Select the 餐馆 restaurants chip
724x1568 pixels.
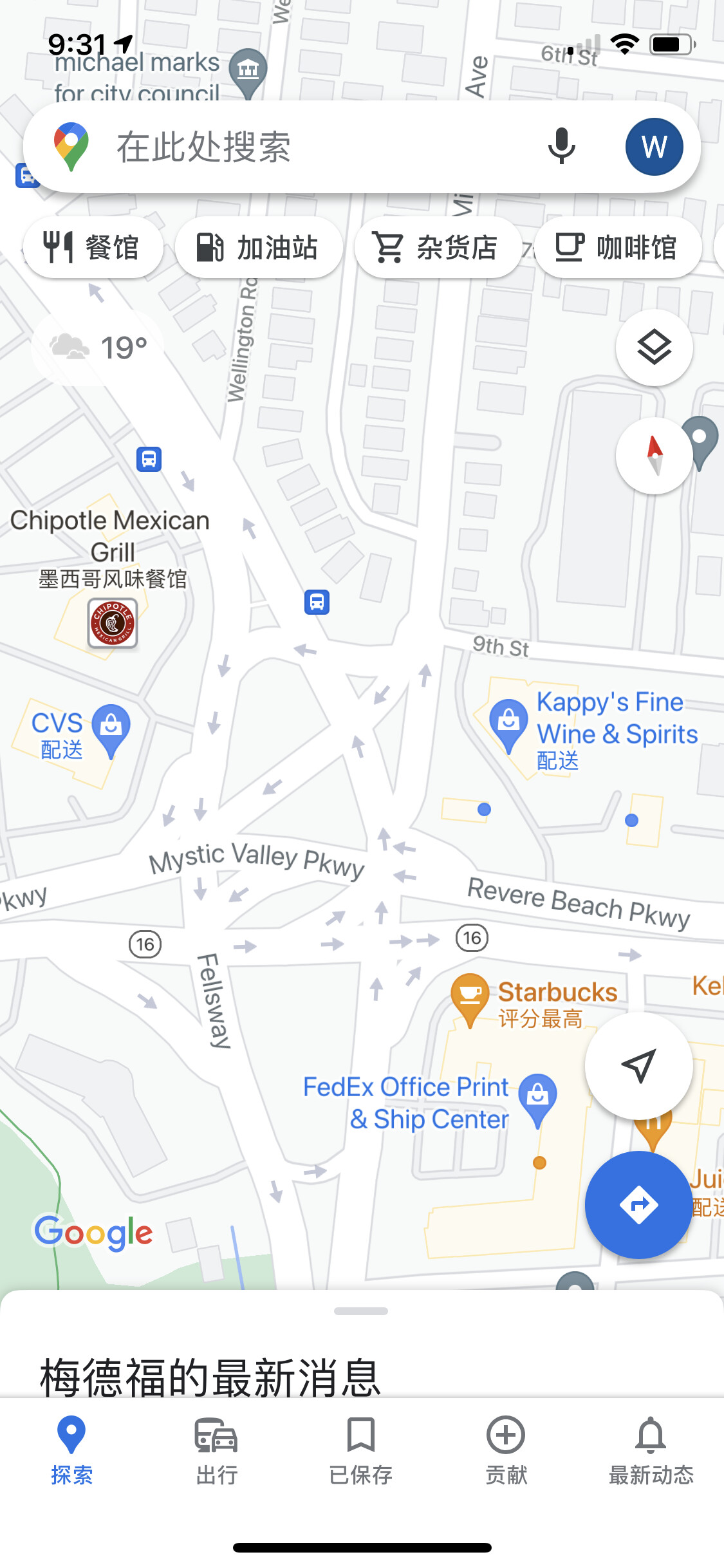coord(93,247)
